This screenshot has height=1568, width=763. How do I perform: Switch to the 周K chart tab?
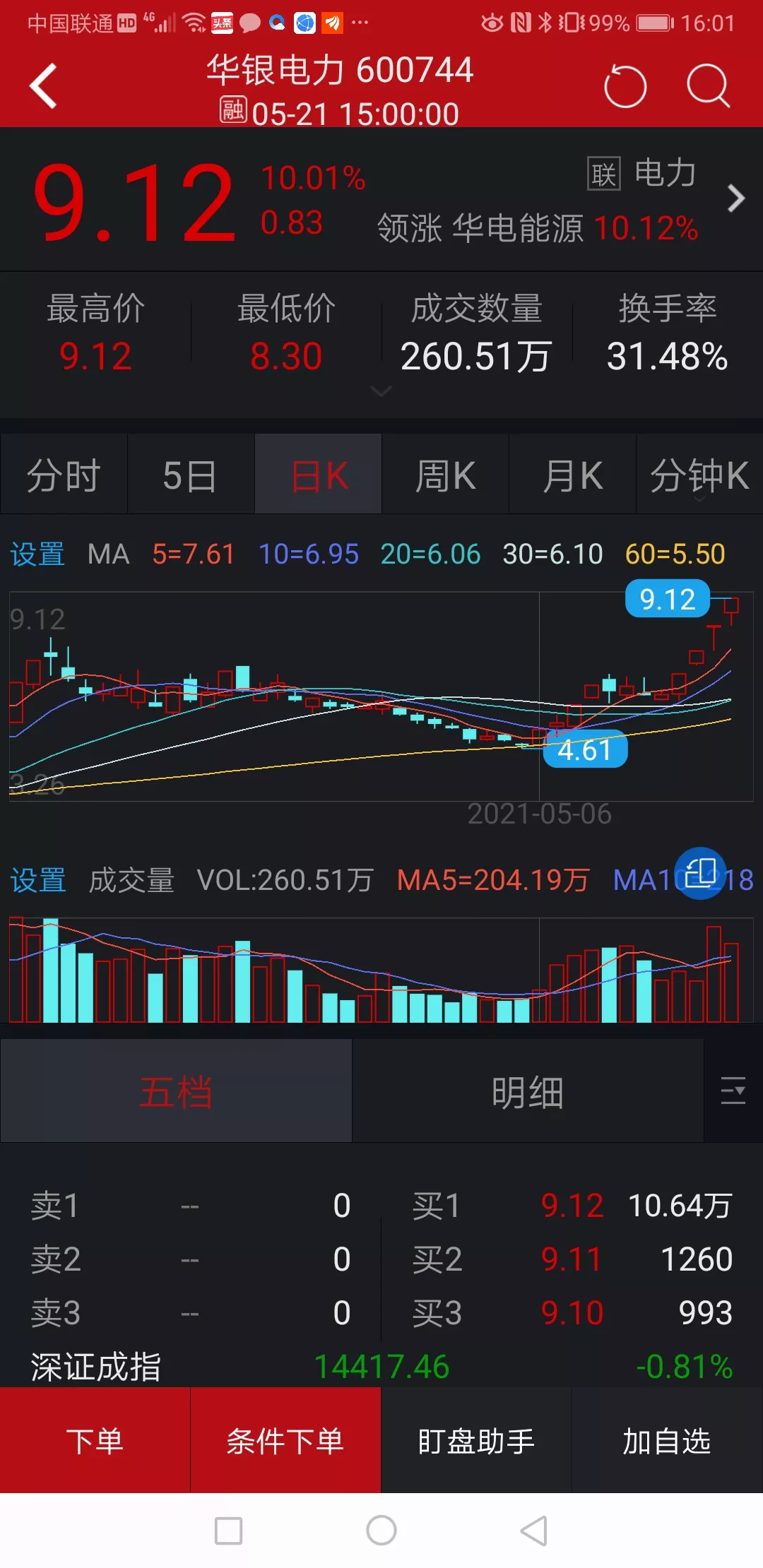coord(445,475)
